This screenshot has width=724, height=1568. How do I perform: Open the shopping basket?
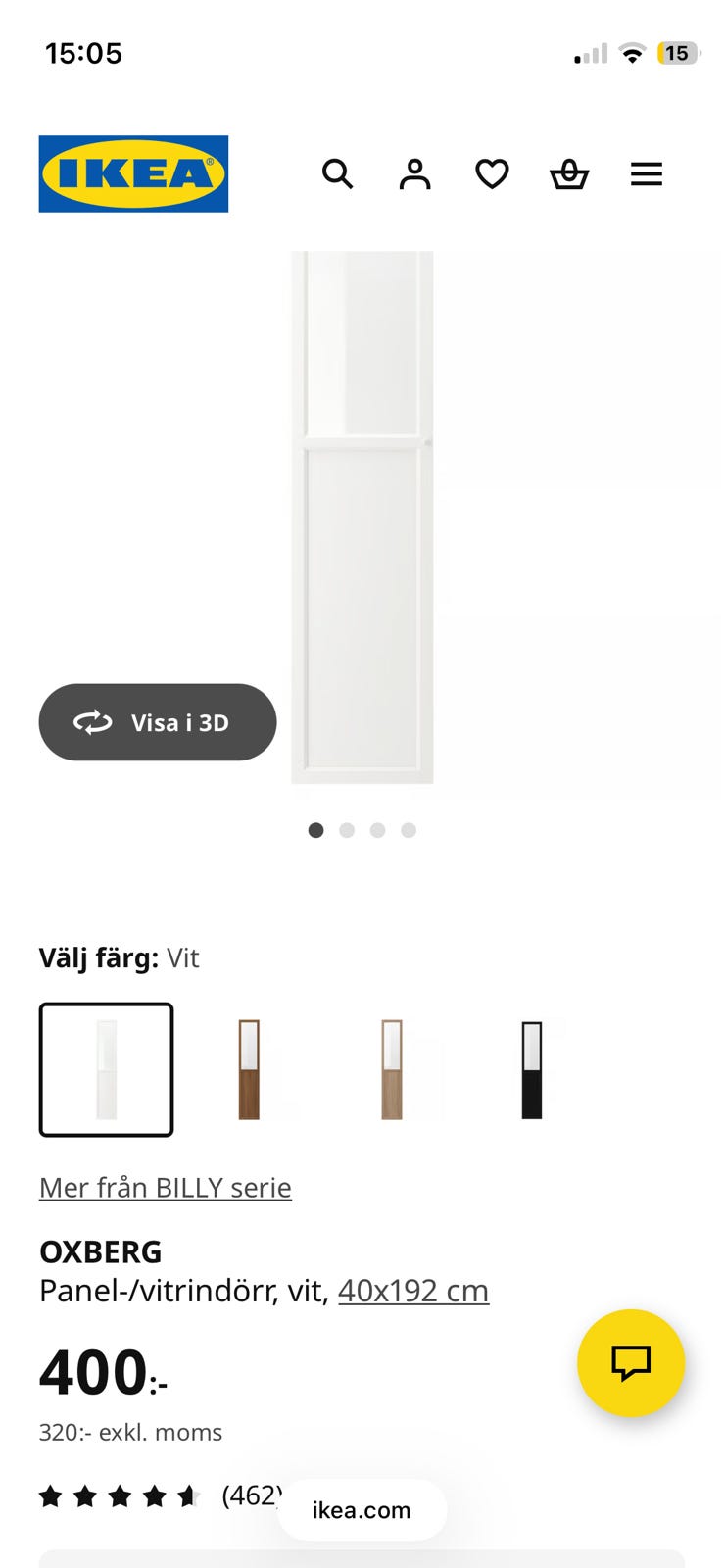(x=569, y=173)
